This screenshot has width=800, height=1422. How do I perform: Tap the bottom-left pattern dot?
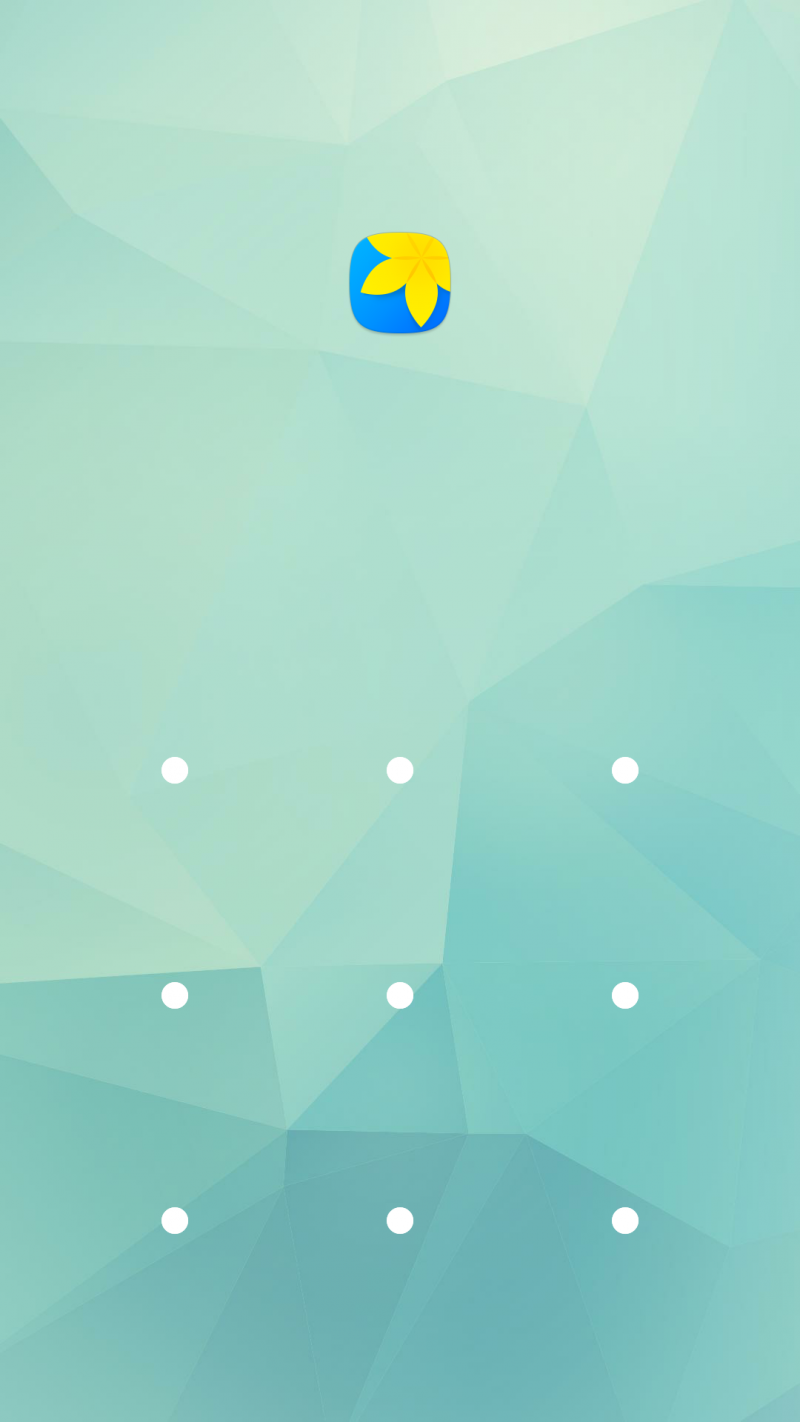[x=175, y=1220]
